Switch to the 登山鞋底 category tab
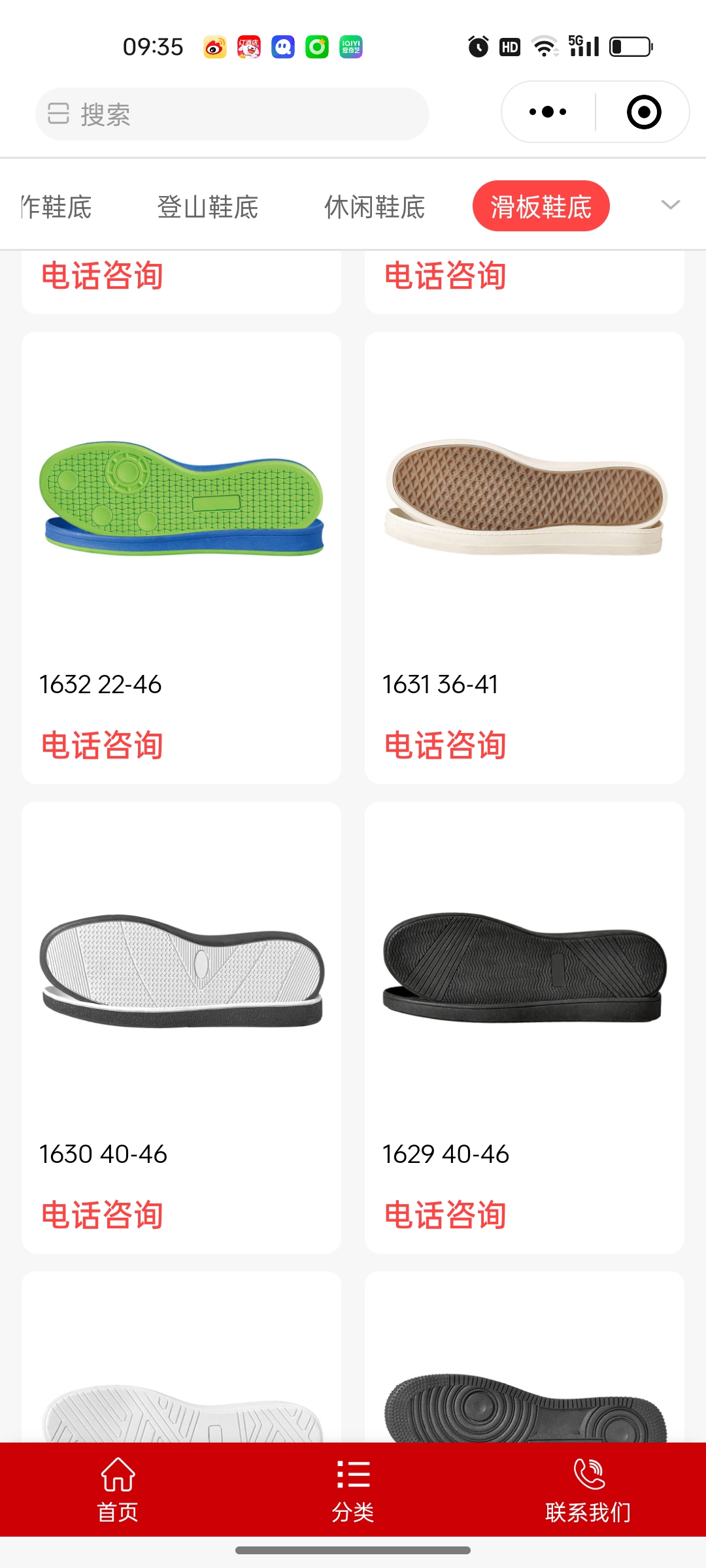 pyautogui.click(x=208, y=207)
